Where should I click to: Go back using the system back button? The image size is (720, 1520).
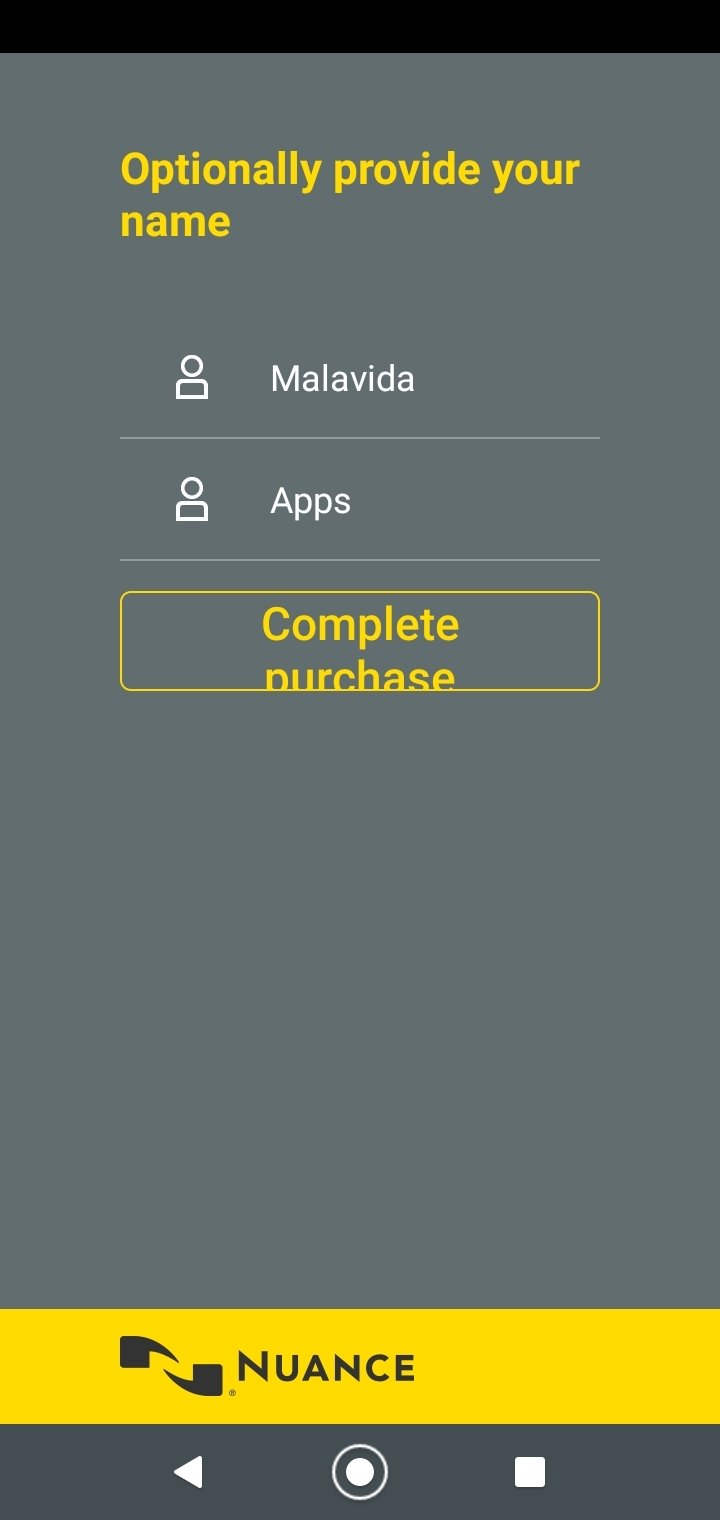189,1472
